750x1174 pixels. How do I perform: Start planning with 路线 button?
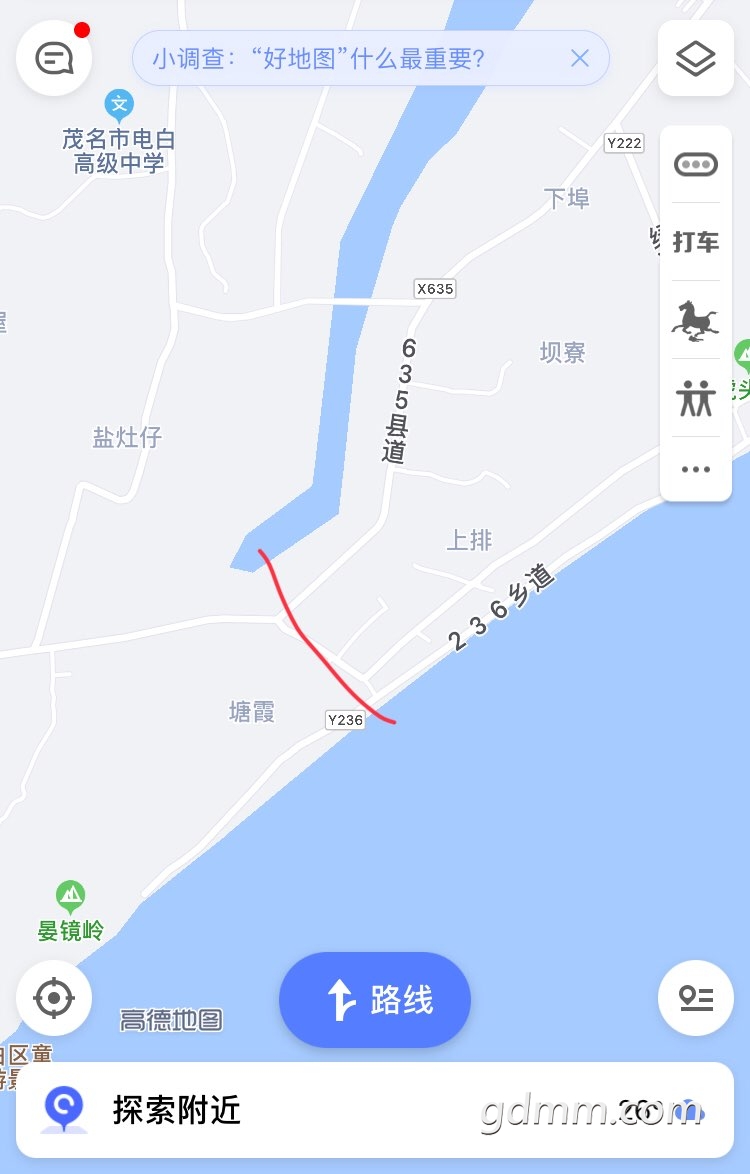click(375, 999)
